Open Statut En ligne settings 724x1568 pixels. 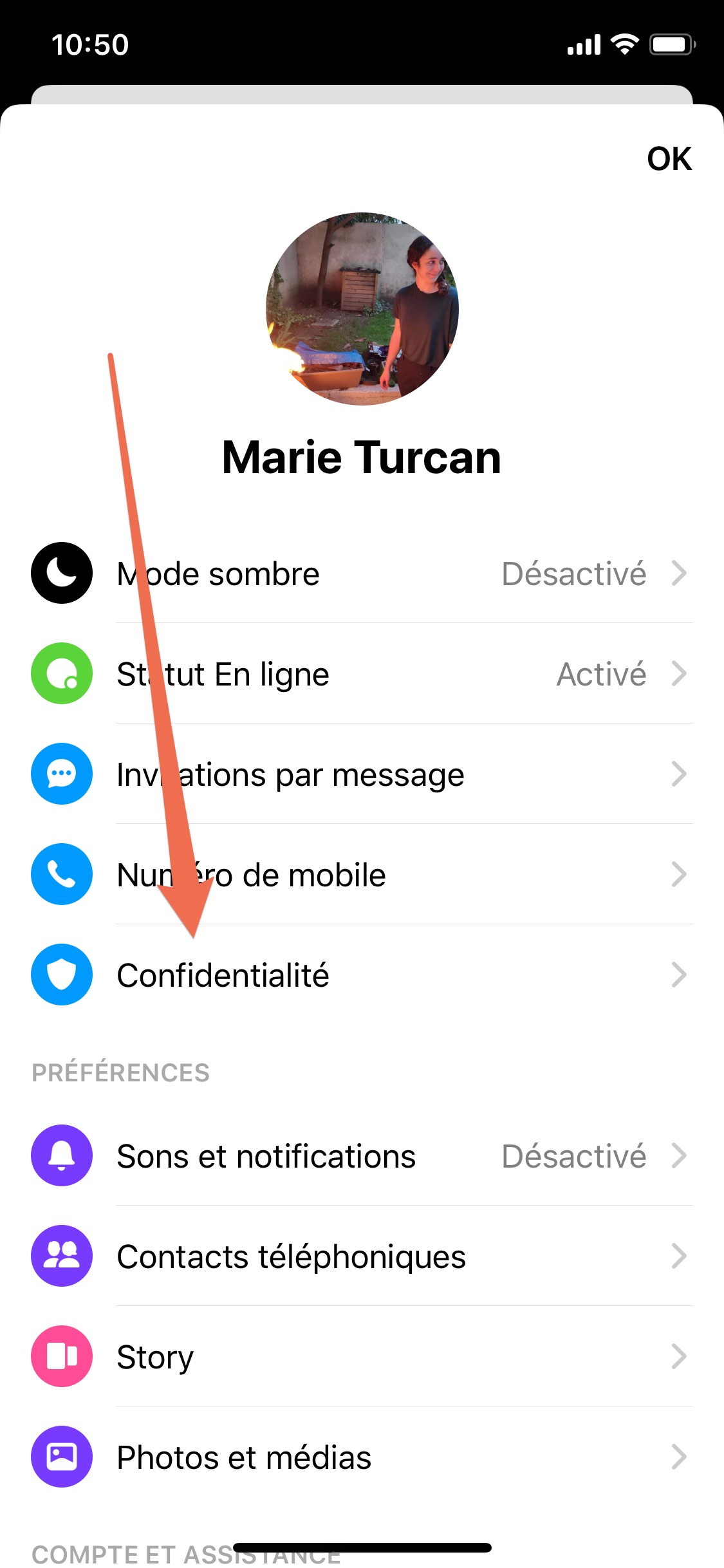(x=362, y=673)
